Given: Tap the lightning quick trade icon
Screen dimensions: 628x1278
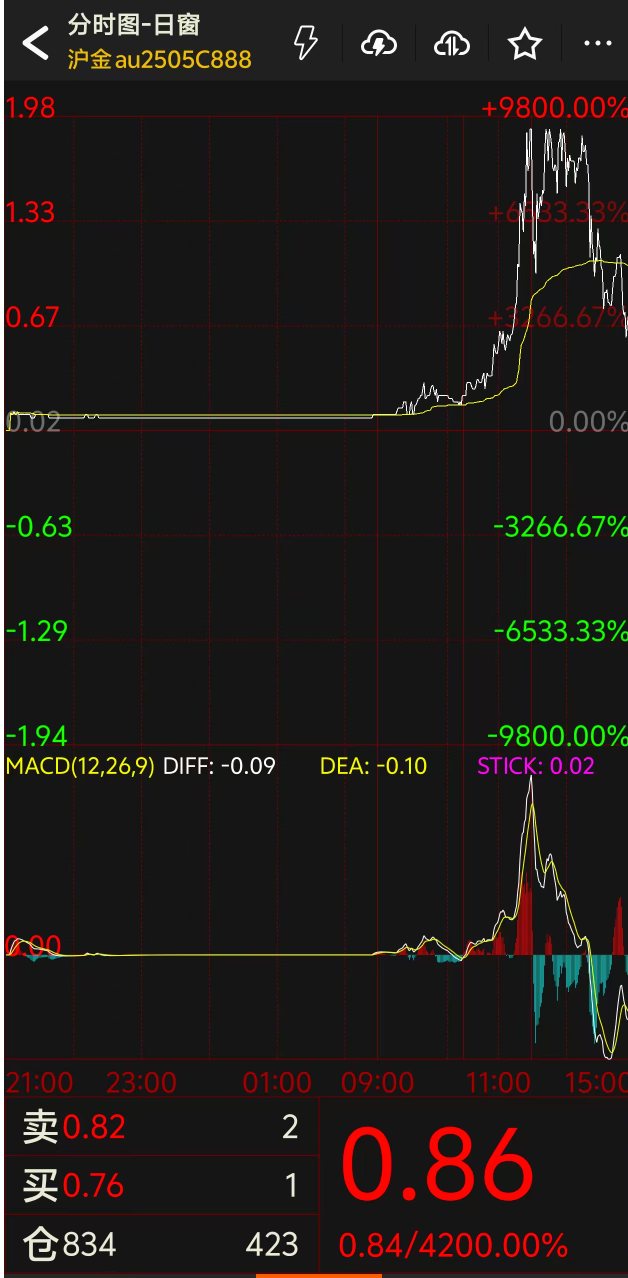Looking at the screenshot, I should point(305,43).
